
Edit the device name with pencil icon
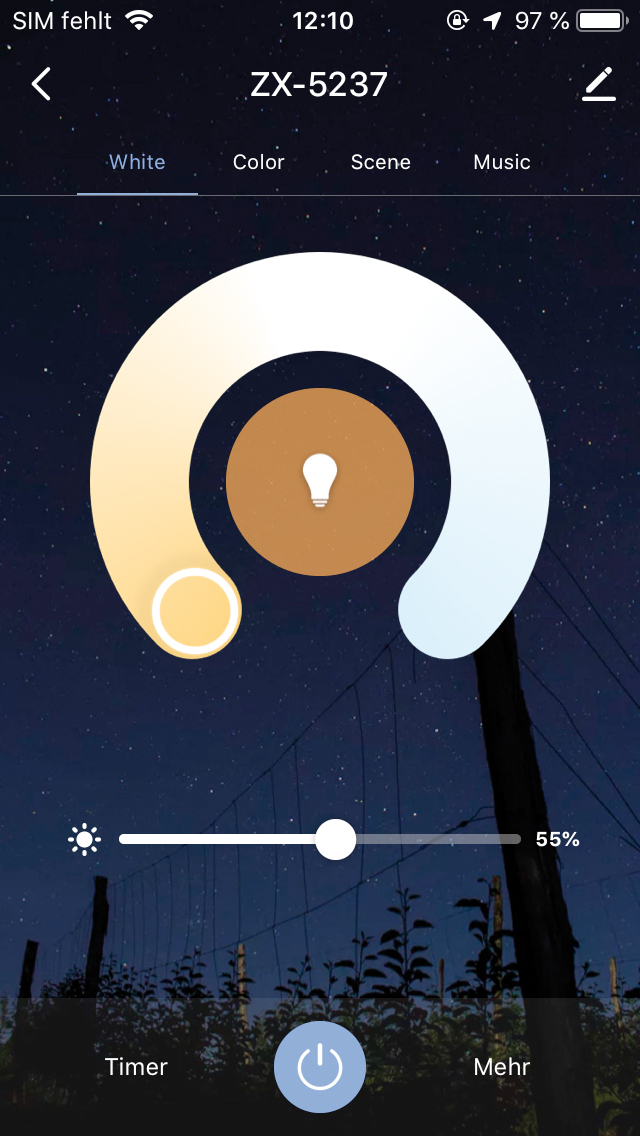click(598, 85)
